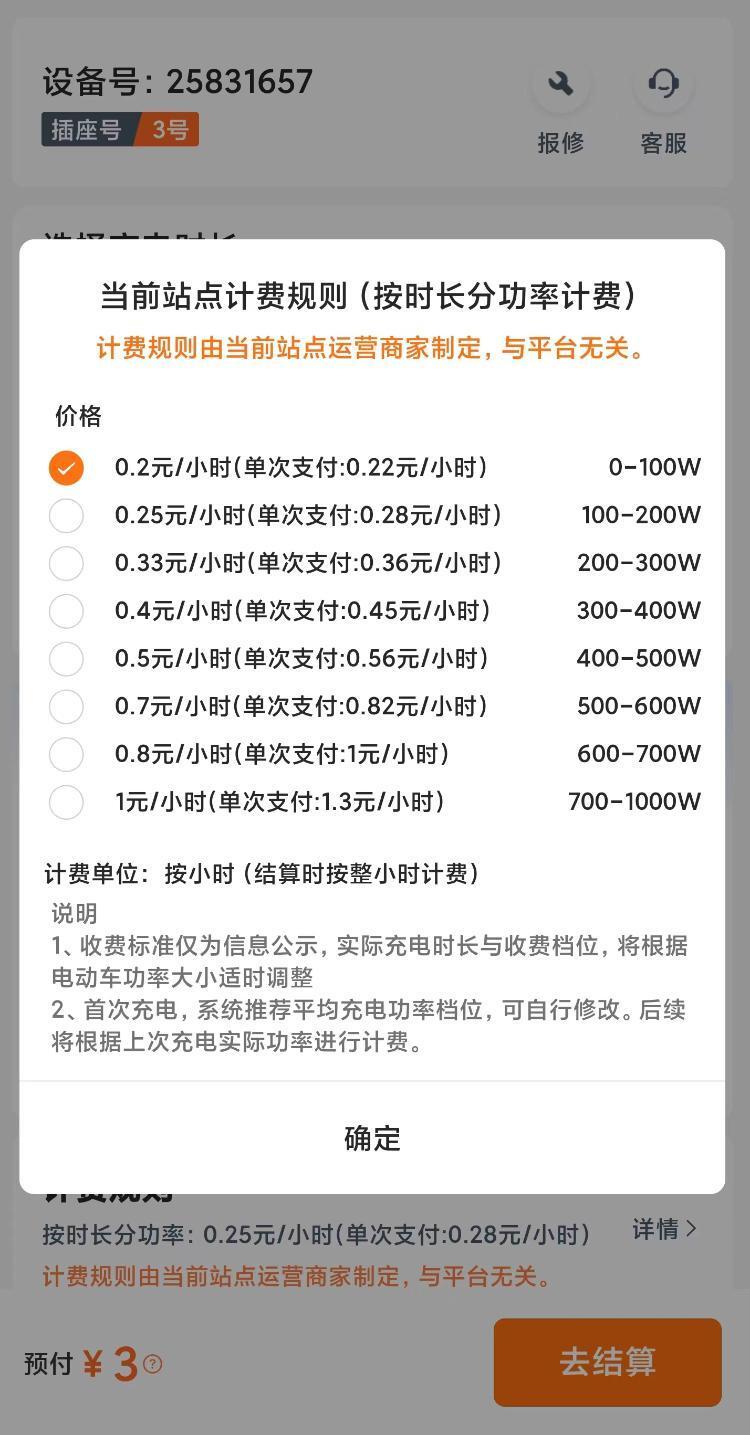Pick the 200-300W price tier
This screenshot has height=1435, width=750.
coord(66,563)
